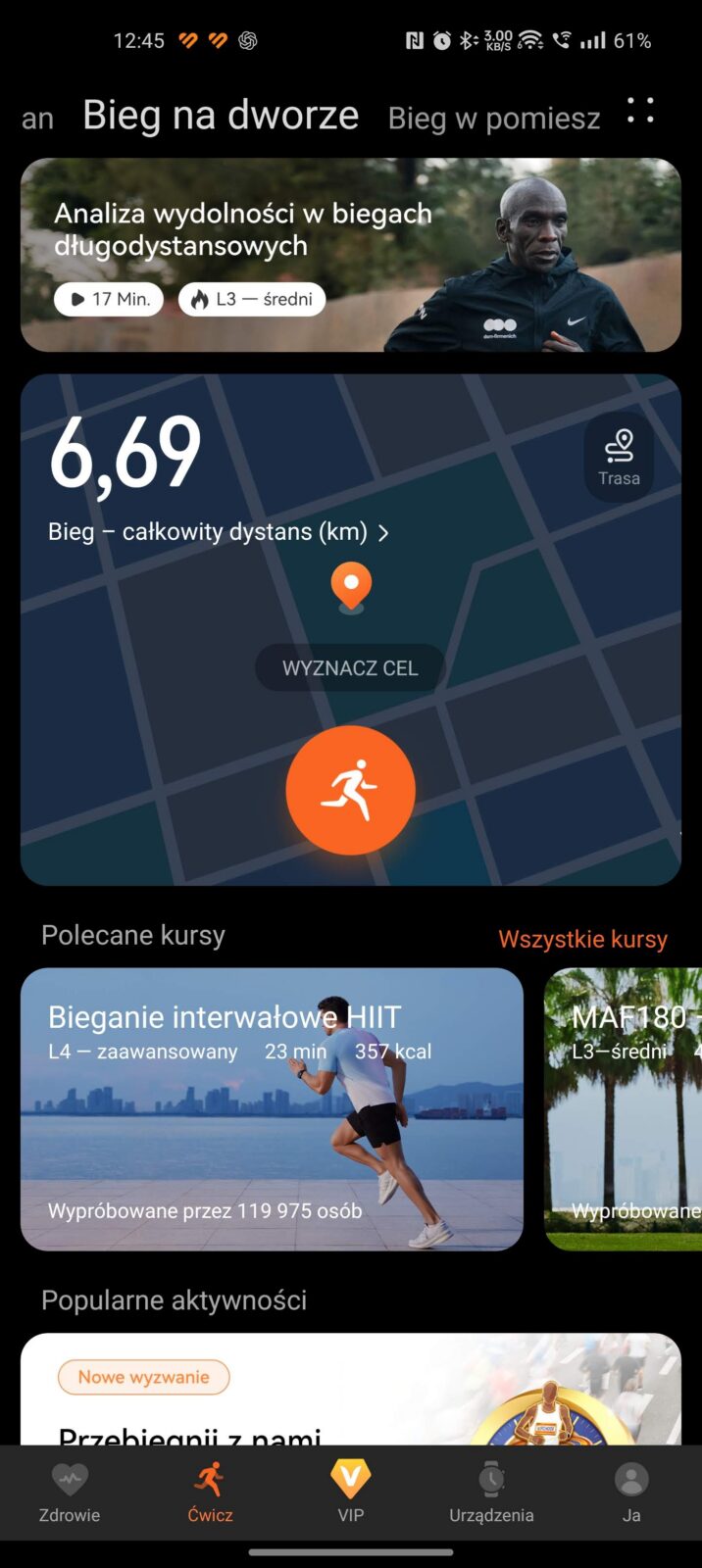Switch to the partially visible left activity tab
This screenshot has height=1568, width=702.
pos(37,120)
